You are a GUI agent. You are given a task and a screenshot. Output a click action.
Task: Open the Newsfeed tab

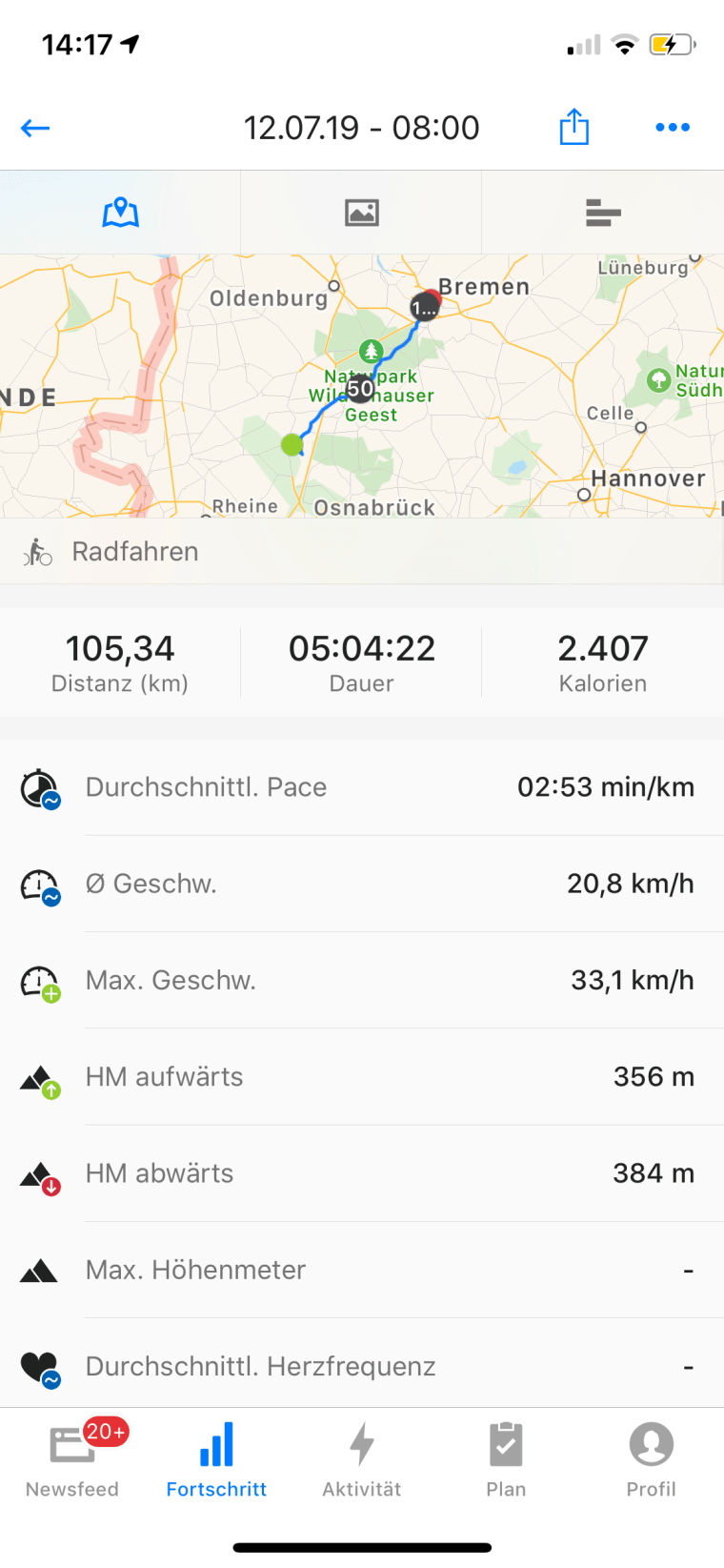tap(72, 1460)
